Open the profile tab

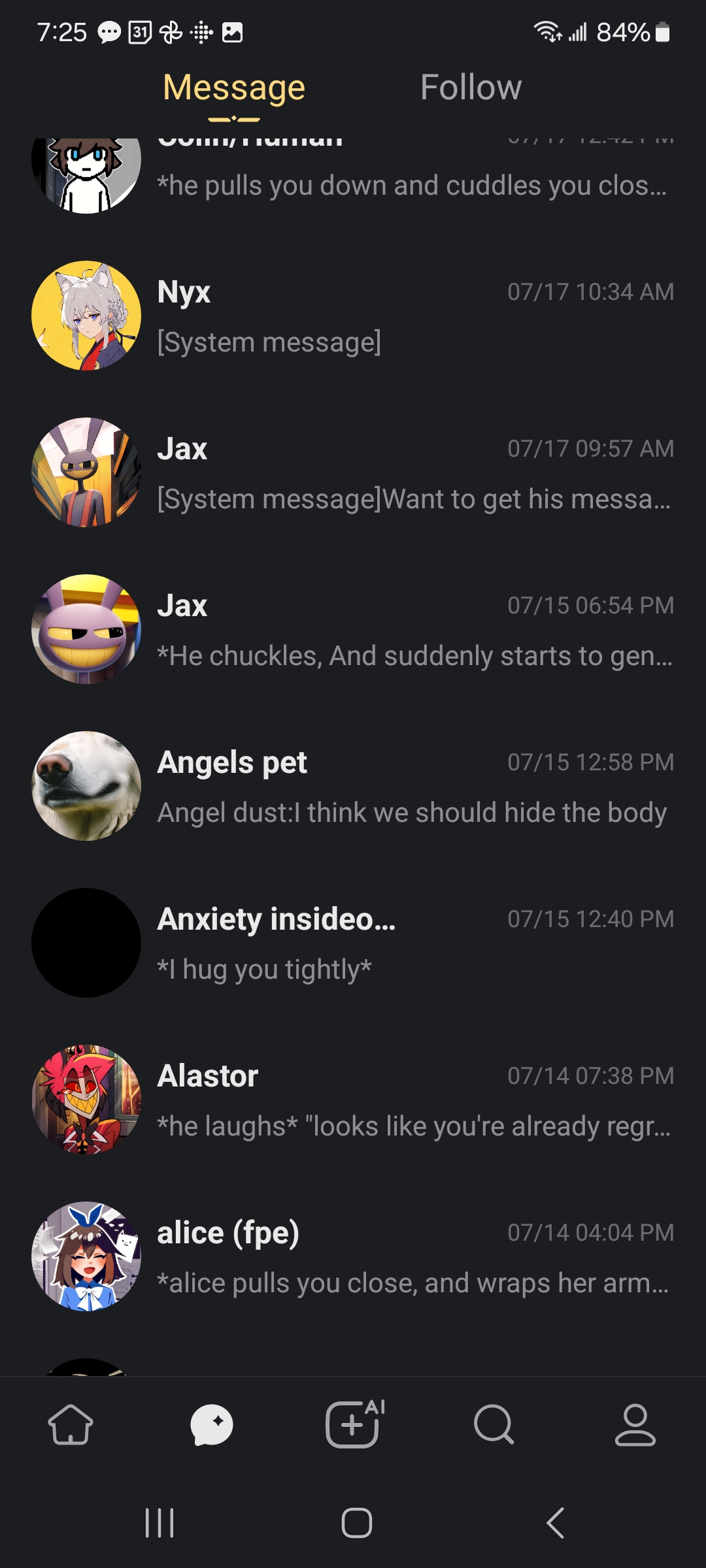coord(635,1424)
